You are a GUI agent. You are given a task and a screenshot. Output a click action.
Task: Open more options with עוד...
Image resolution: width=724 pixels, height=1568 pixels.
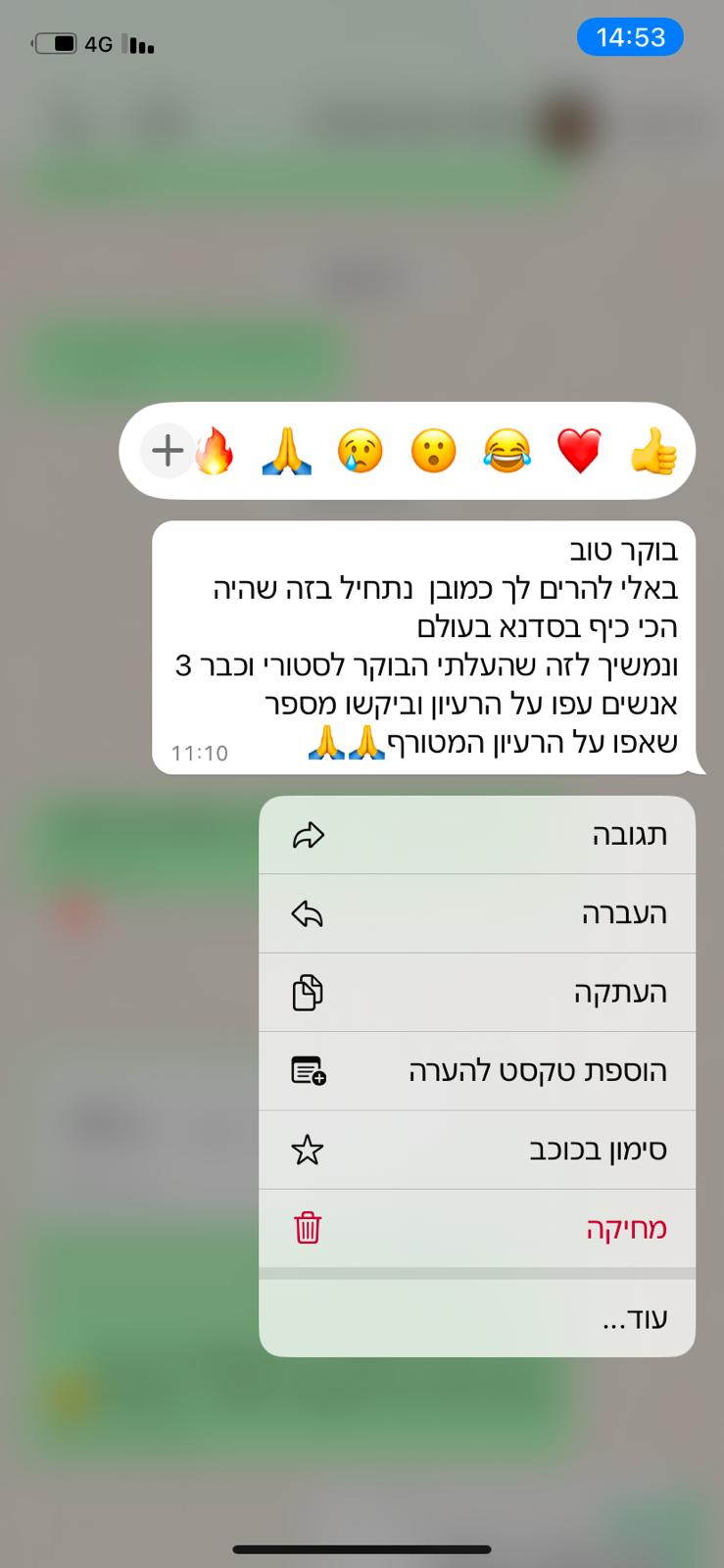pyautogui.click(x=477, y=1319)
